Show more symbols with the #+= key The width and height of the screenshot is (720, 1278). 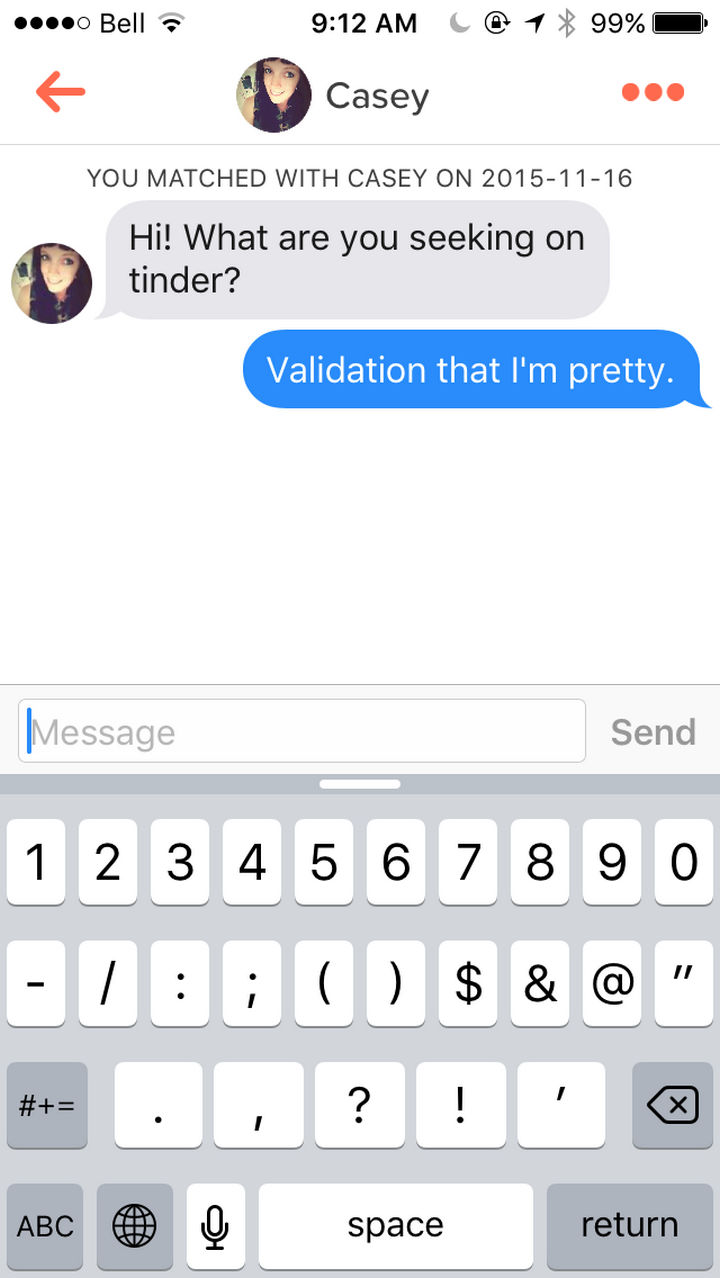point(46,1105)
